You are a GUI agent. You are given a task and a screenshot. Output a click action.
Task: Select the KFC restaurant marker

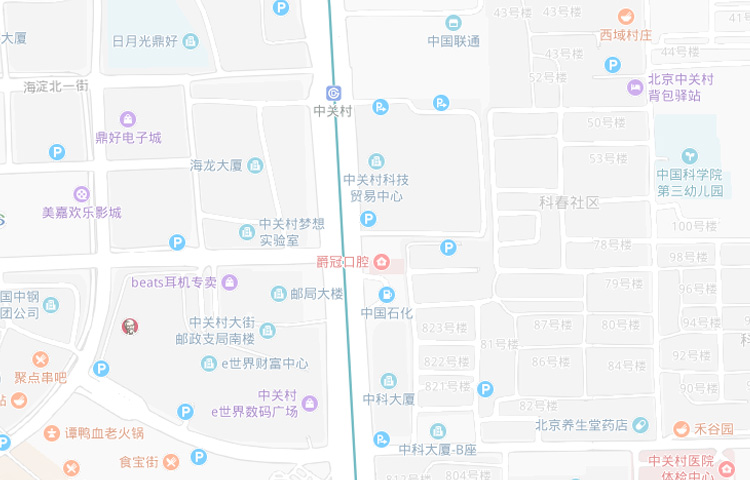pos(129,326)
